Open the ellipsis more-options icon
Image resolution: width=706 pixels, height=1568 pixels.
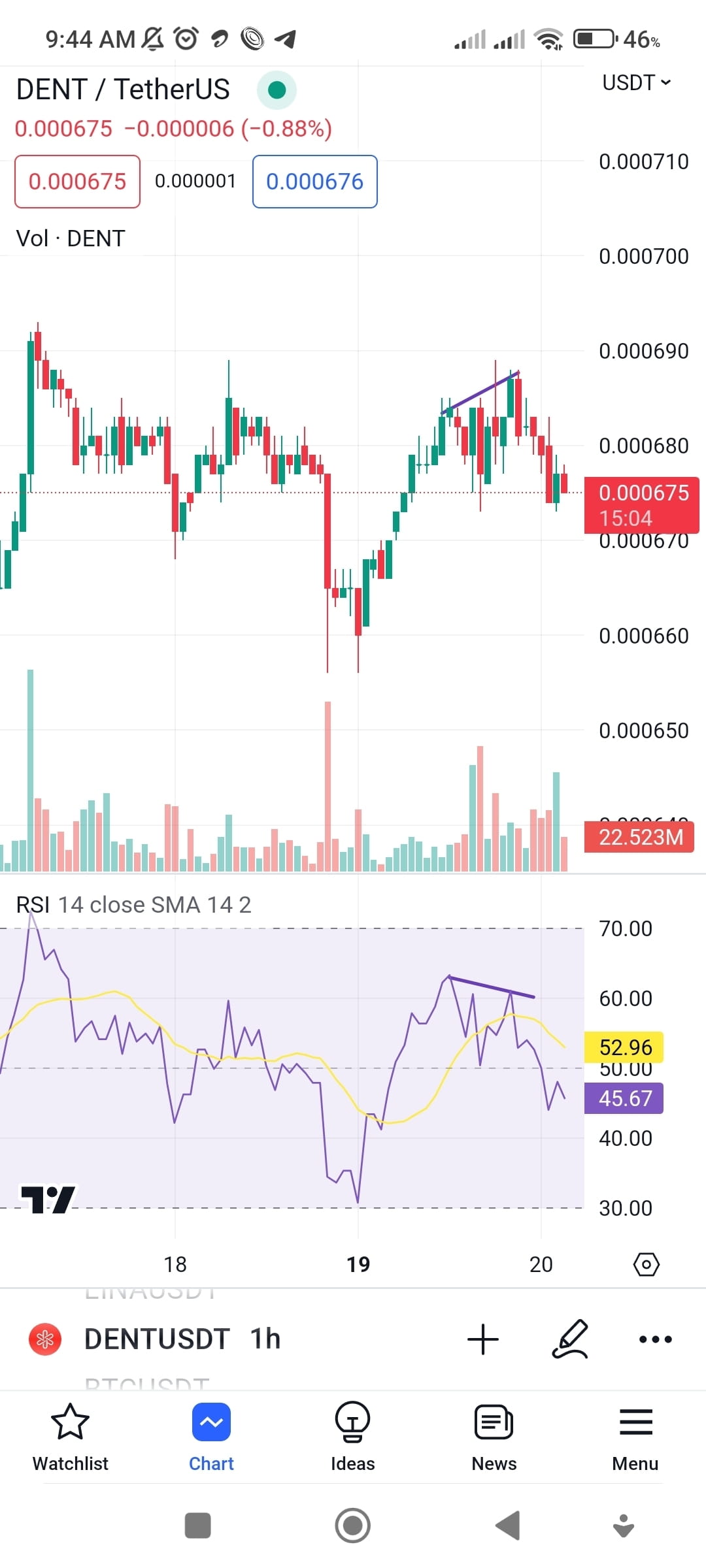[655, 1339]
